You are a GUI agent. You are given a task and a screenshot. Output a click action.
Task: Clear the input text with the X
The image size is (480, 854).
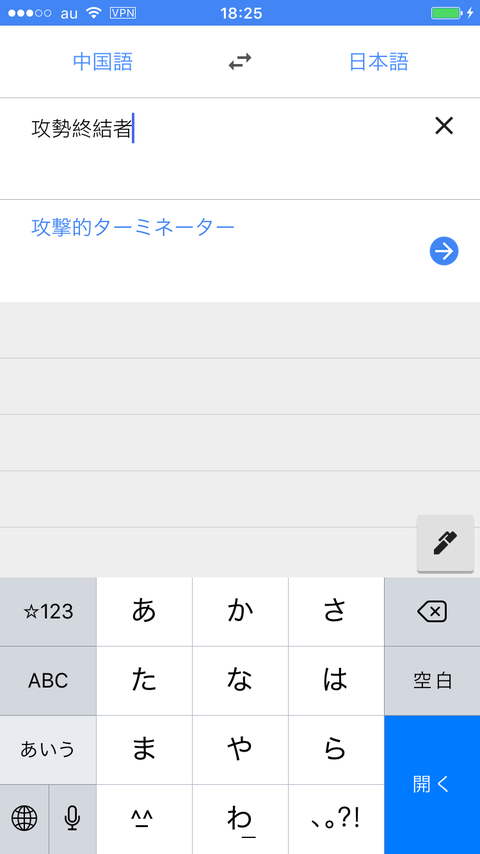pyautogui.click(x=444, y=126)
